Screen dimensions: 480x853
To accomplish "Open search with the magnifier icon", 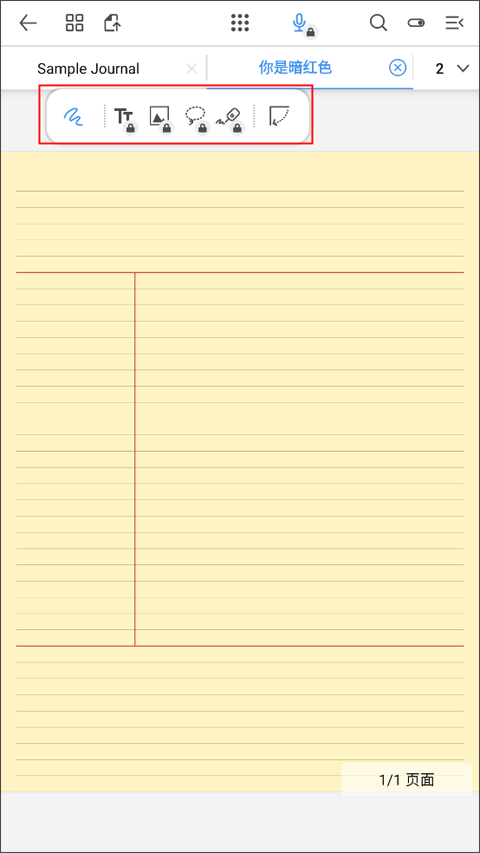I will [378, 23].
